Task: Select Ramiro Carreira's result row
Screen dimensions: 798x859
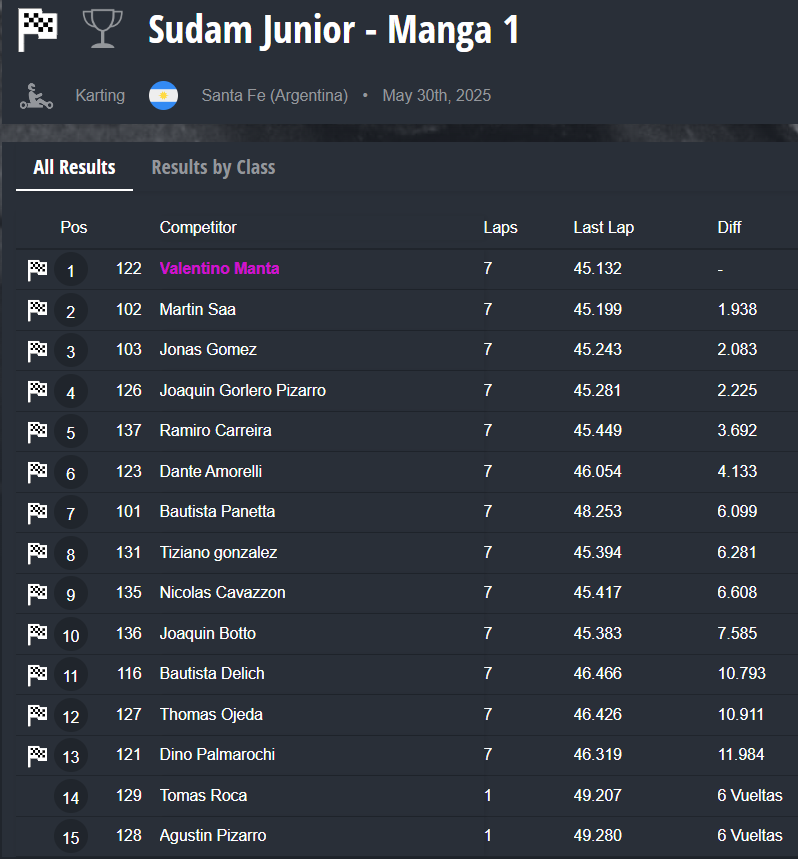Action: [215, 431]
